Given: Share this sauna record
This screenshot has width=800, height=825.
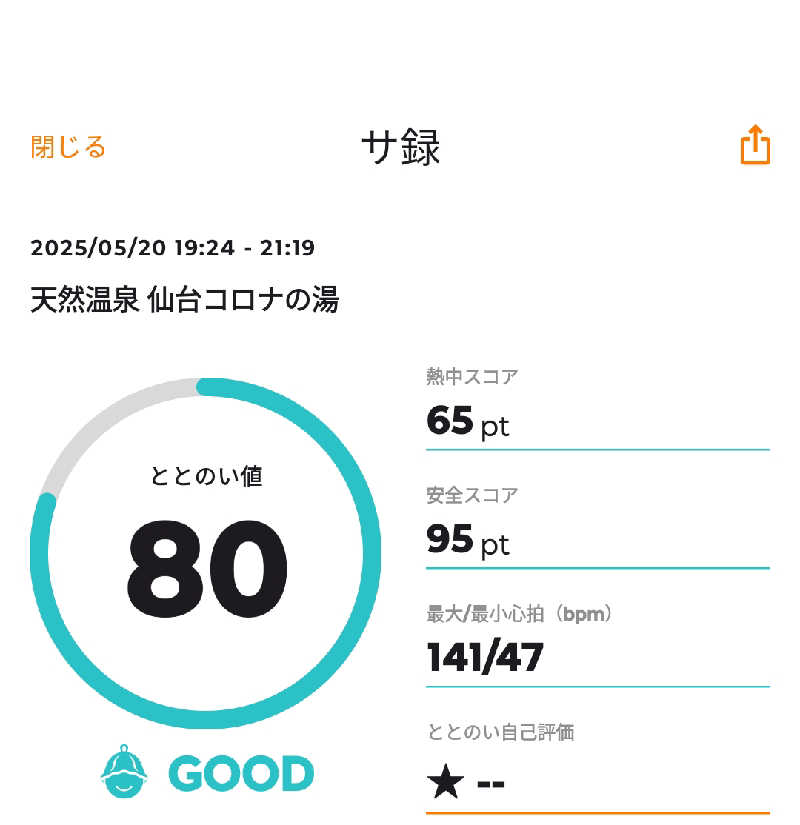Looking at the screenshot, I should pos(755,146).
